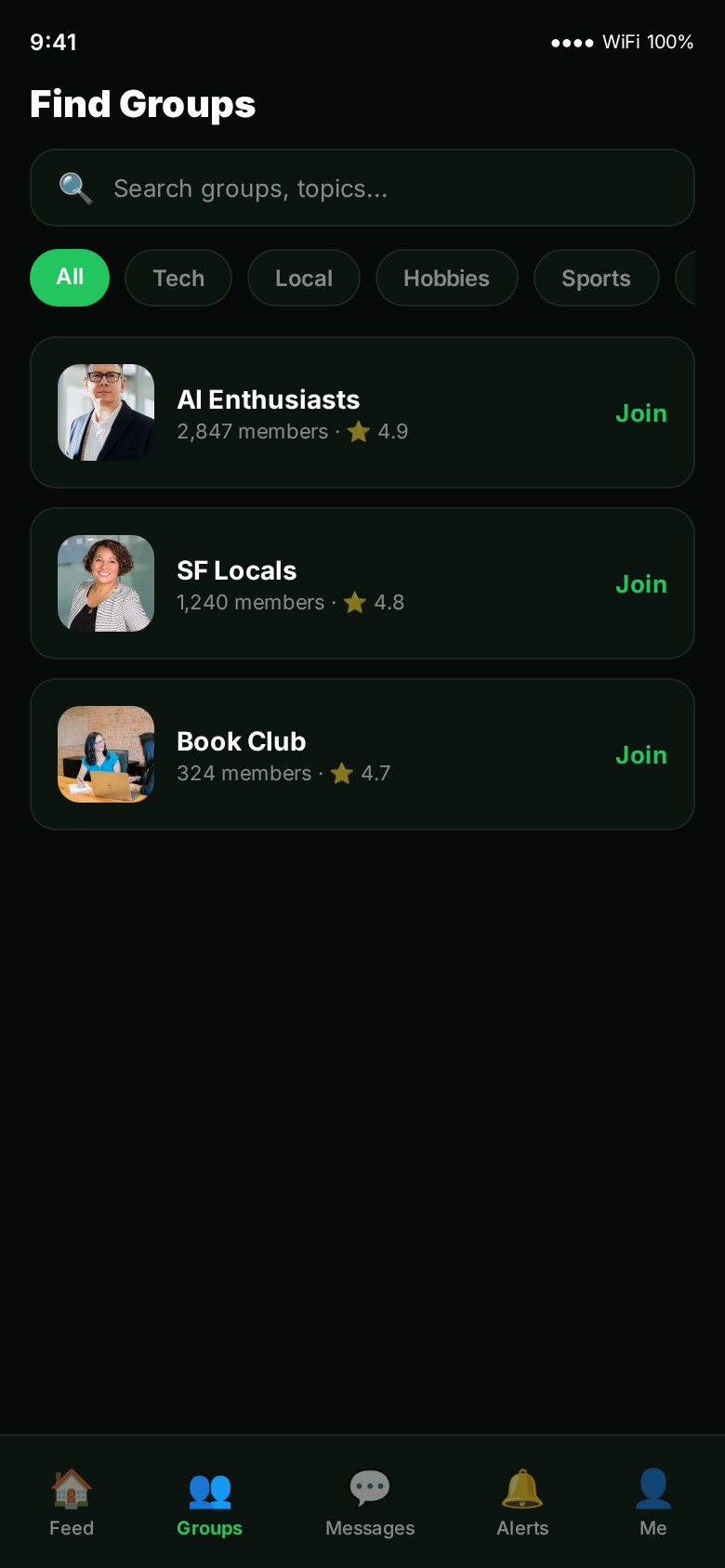Join the SF Locals group
This screenshot has height=1568, width=725.
(x=640, y=584)
